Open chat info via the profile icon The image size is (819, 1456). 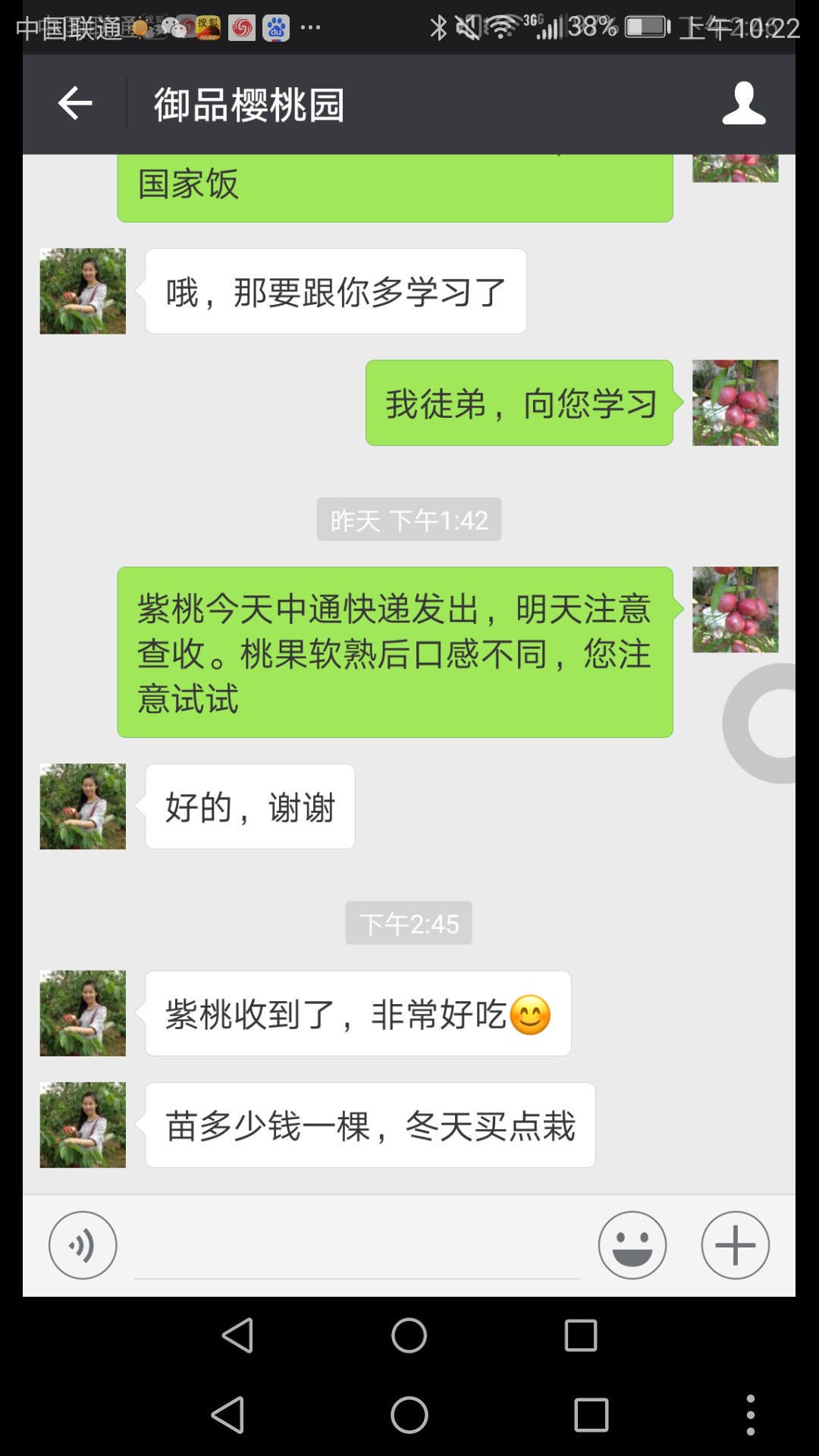743,104
